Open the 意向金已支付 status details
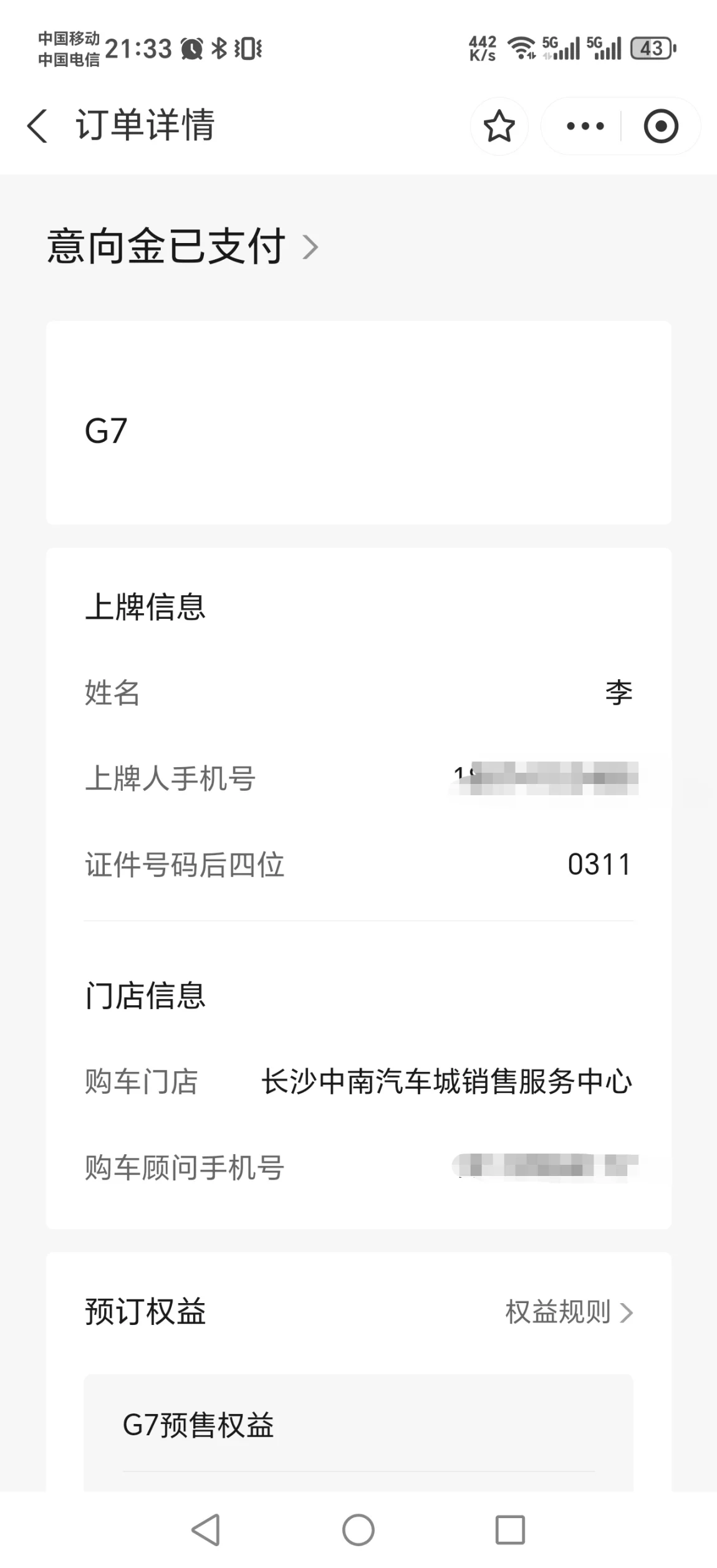This screenshot has height=1568, width=717. 183,246
